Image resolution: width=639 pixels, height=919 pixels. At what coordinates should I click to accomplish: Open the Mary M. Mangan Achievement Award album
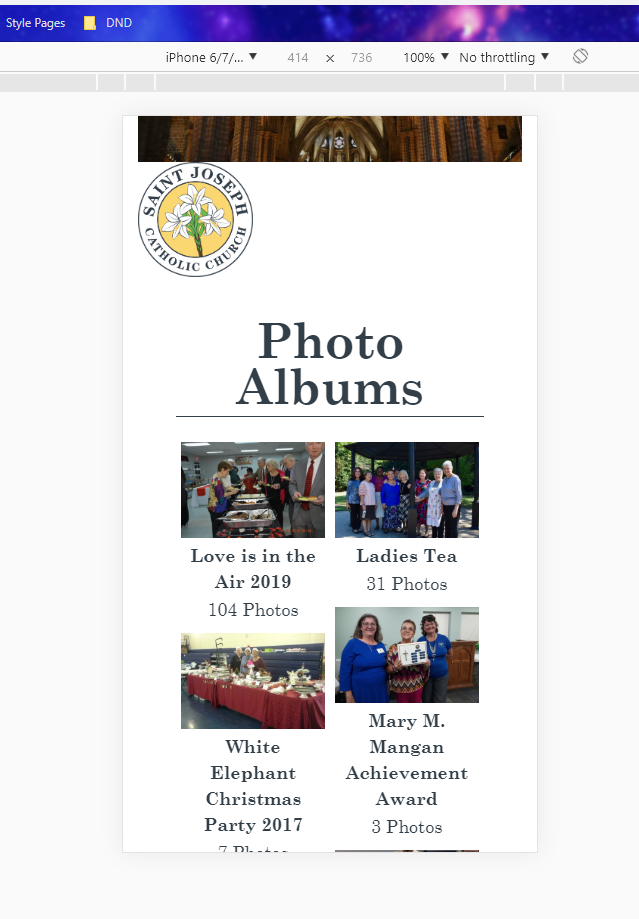(x=407, y=655)
